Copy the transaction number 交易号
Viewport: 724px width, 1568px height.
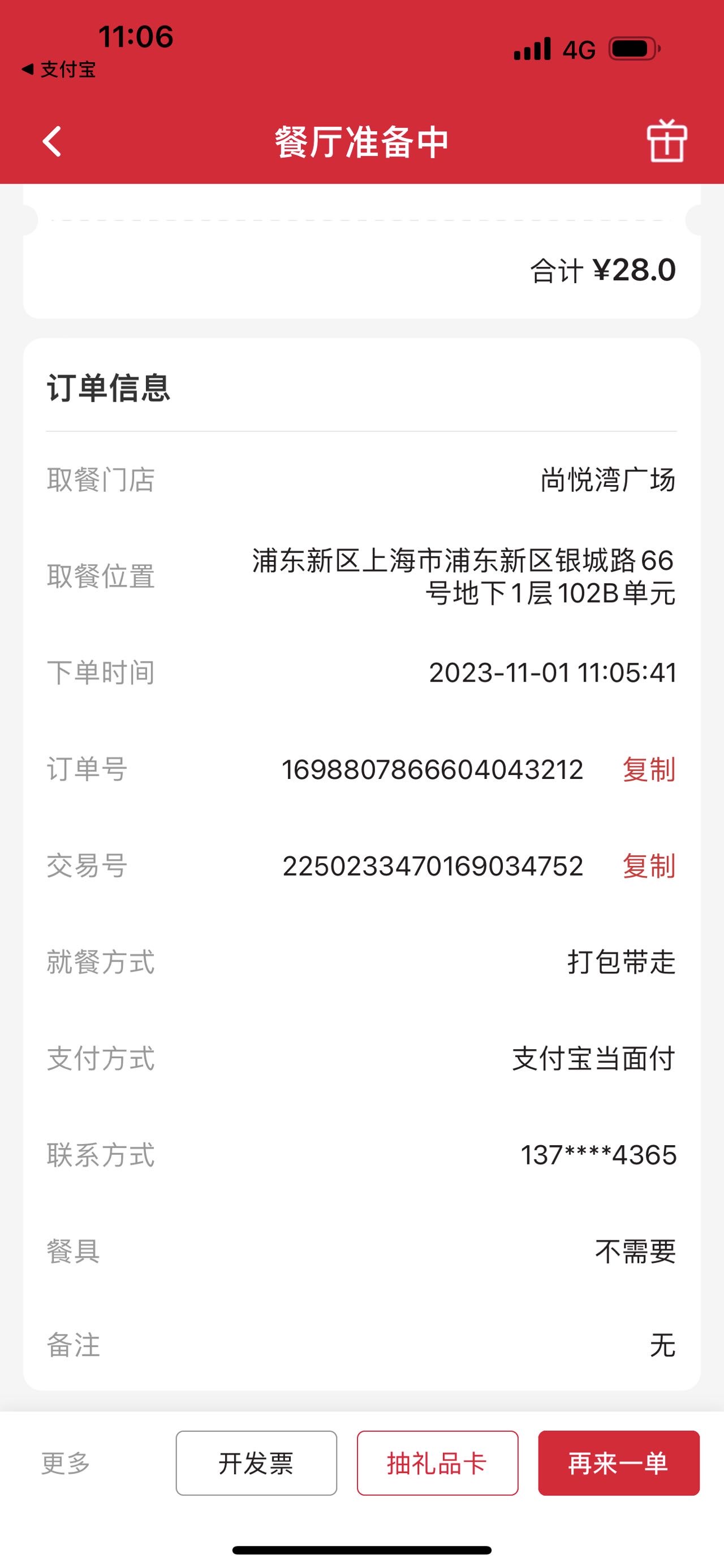(649, 865)
